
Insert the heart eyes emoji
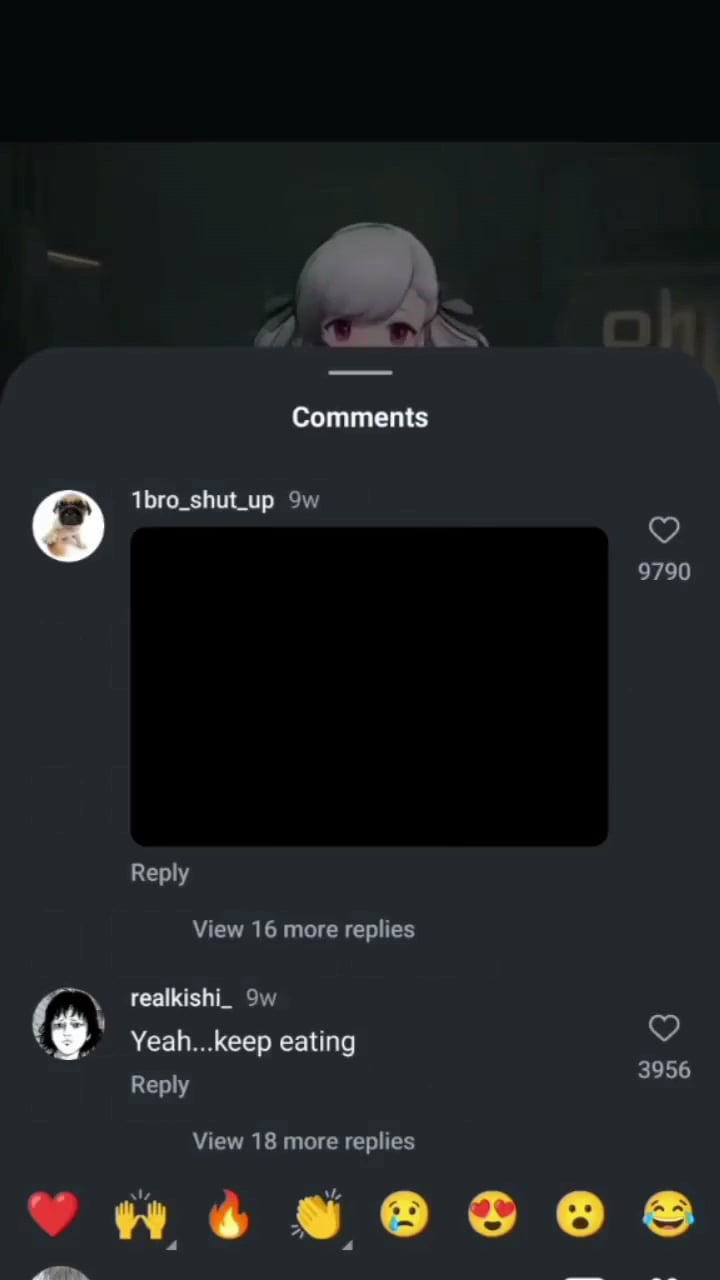click(493, 1214)
